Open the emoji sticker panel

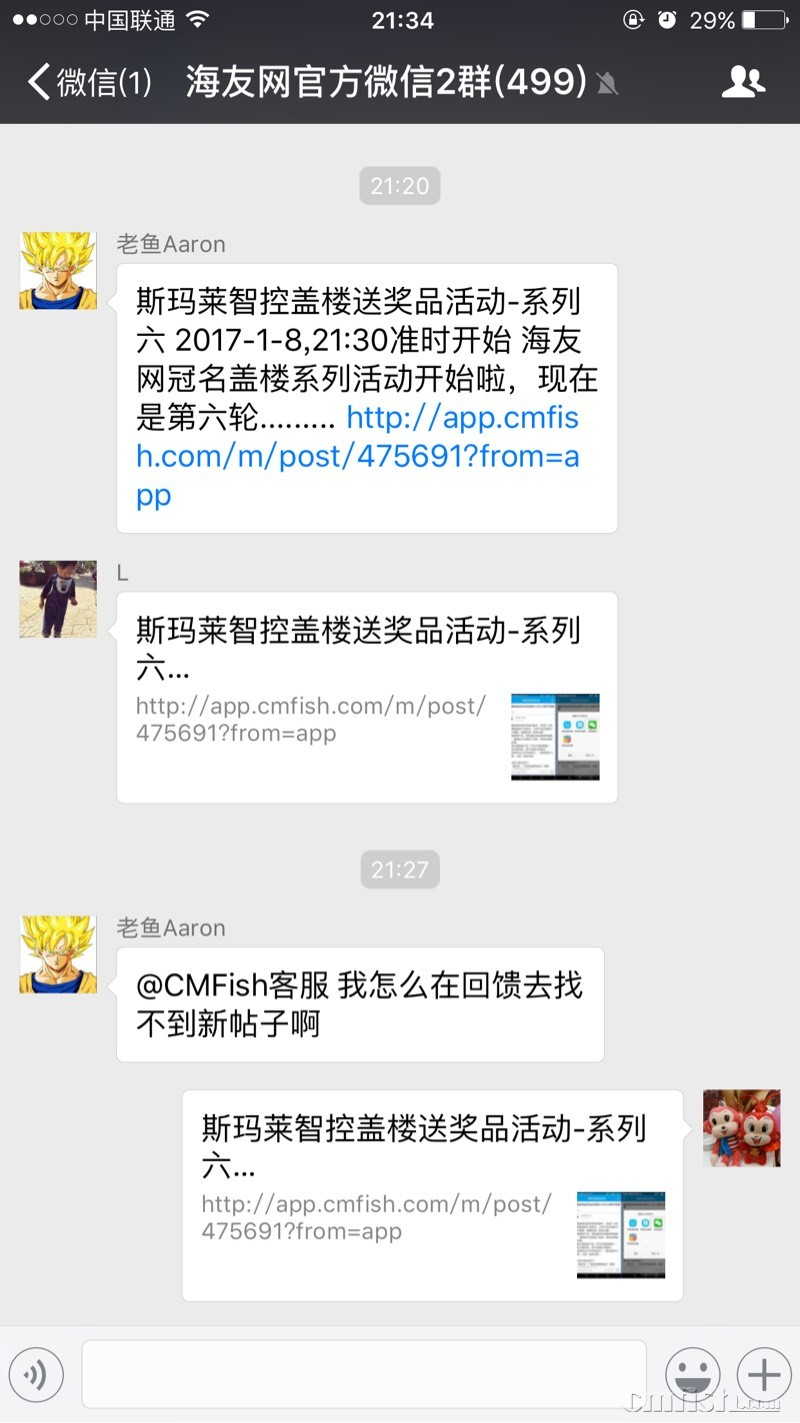pyautogui.click(x=693, y=1375)
